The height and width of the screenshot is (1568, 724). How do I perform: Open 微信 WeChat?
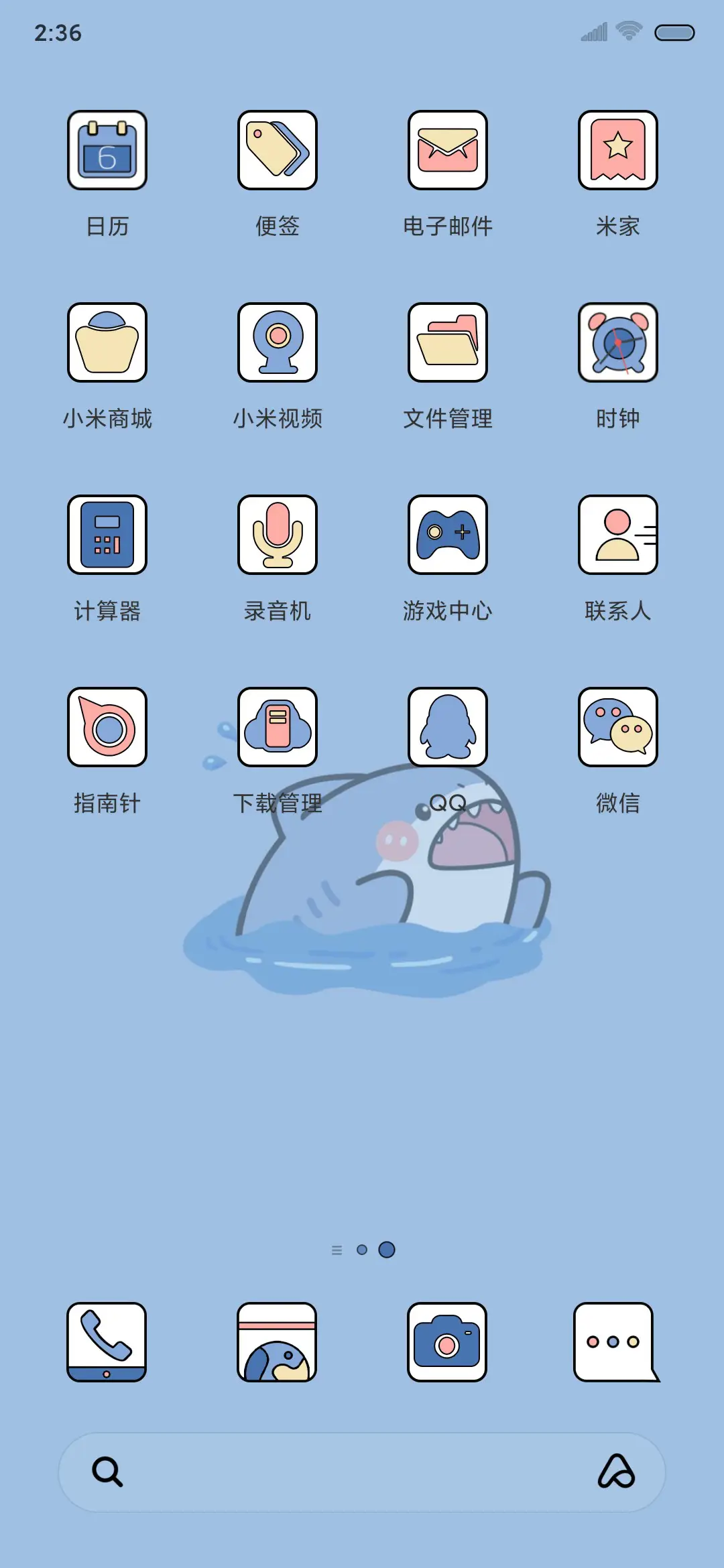click(x=617, y=727)
